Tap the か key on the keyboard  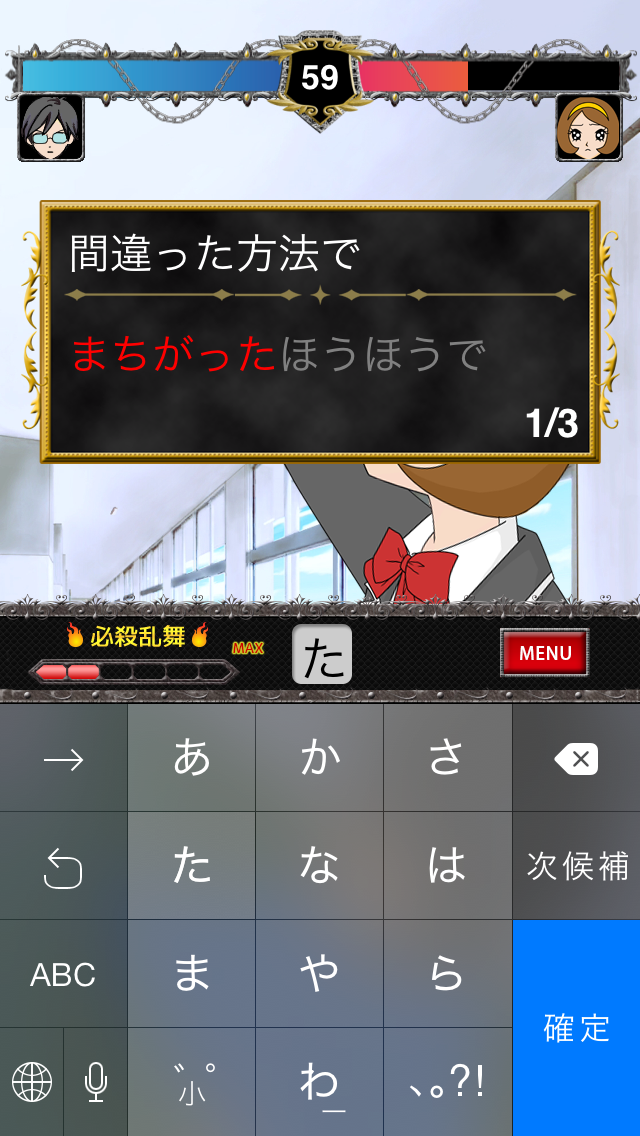tap(320, 758)
